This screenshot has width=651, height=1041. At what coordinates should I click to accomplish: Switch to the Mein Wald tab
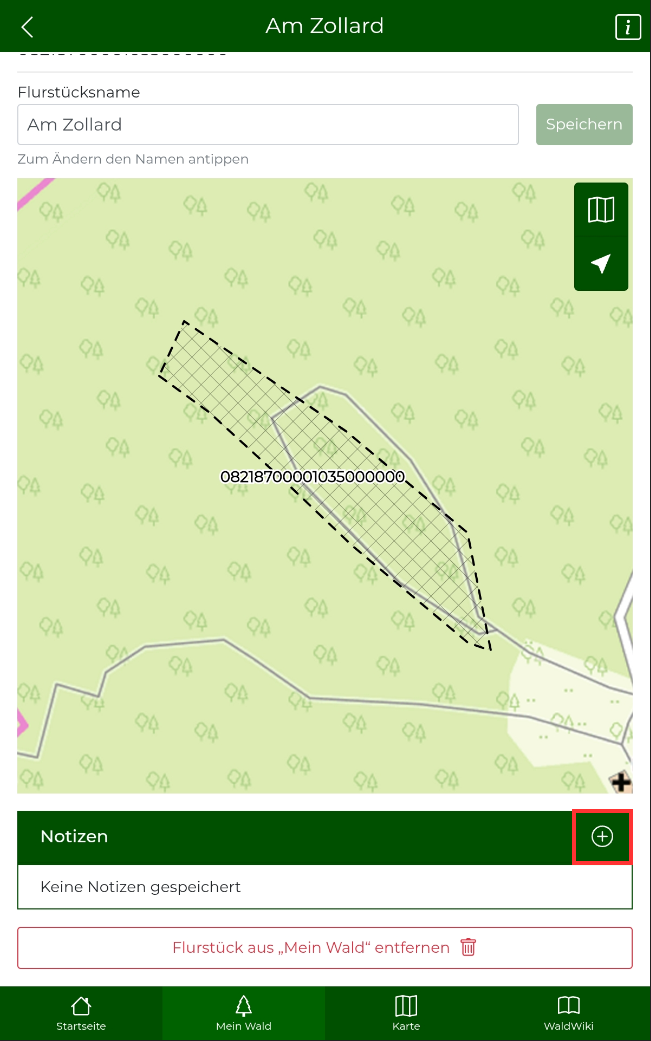click(244, 1013)
